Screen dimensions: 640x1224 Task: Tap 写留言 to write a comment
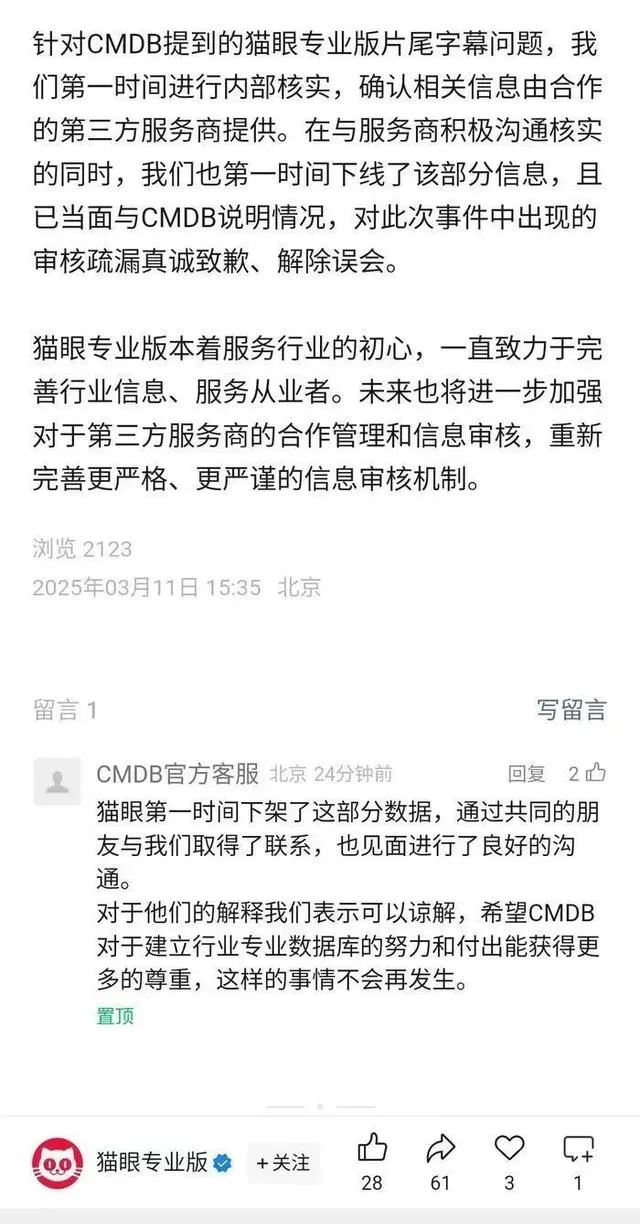tap(571, 710)
